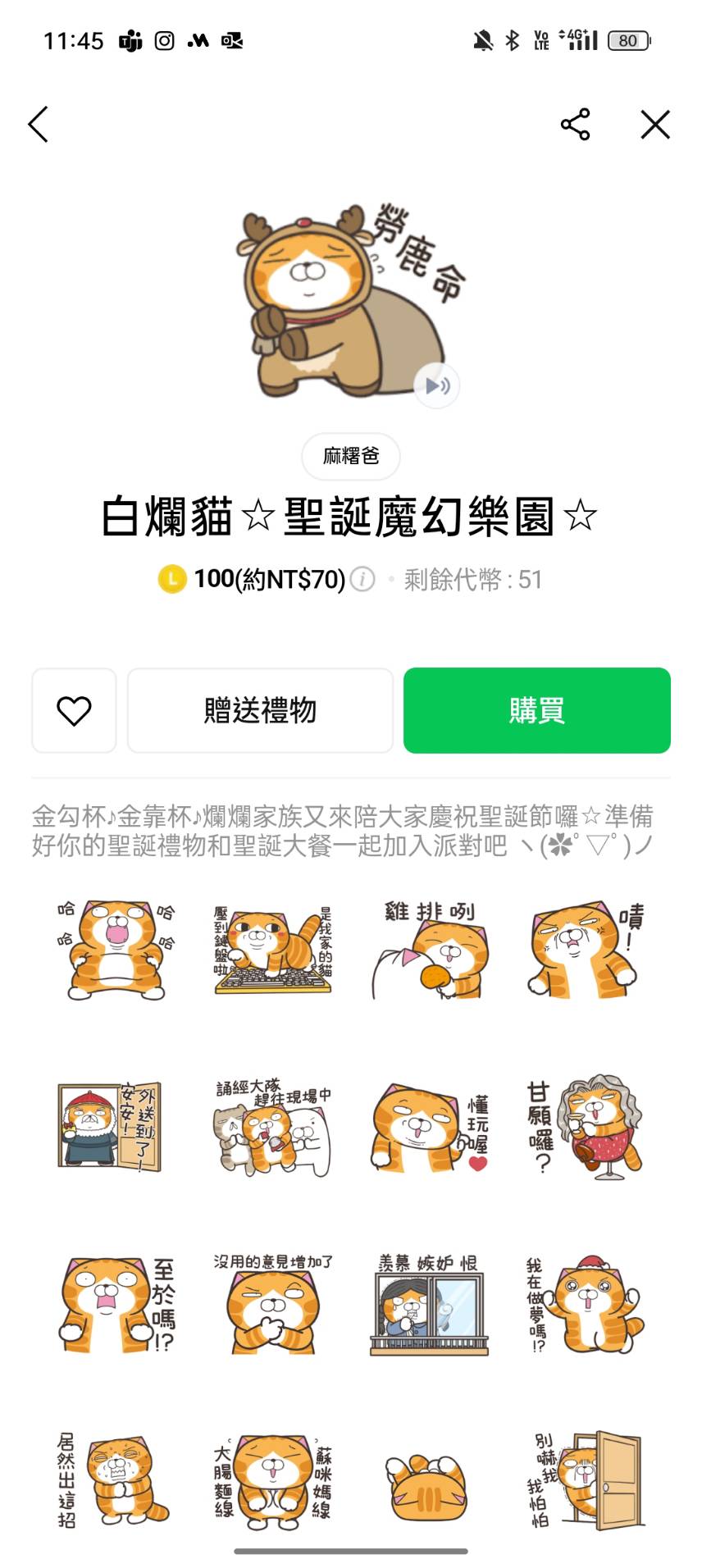Preview the 沒用的意見增加了 sticker
702x1568 pixels.
coord(273,1304)
